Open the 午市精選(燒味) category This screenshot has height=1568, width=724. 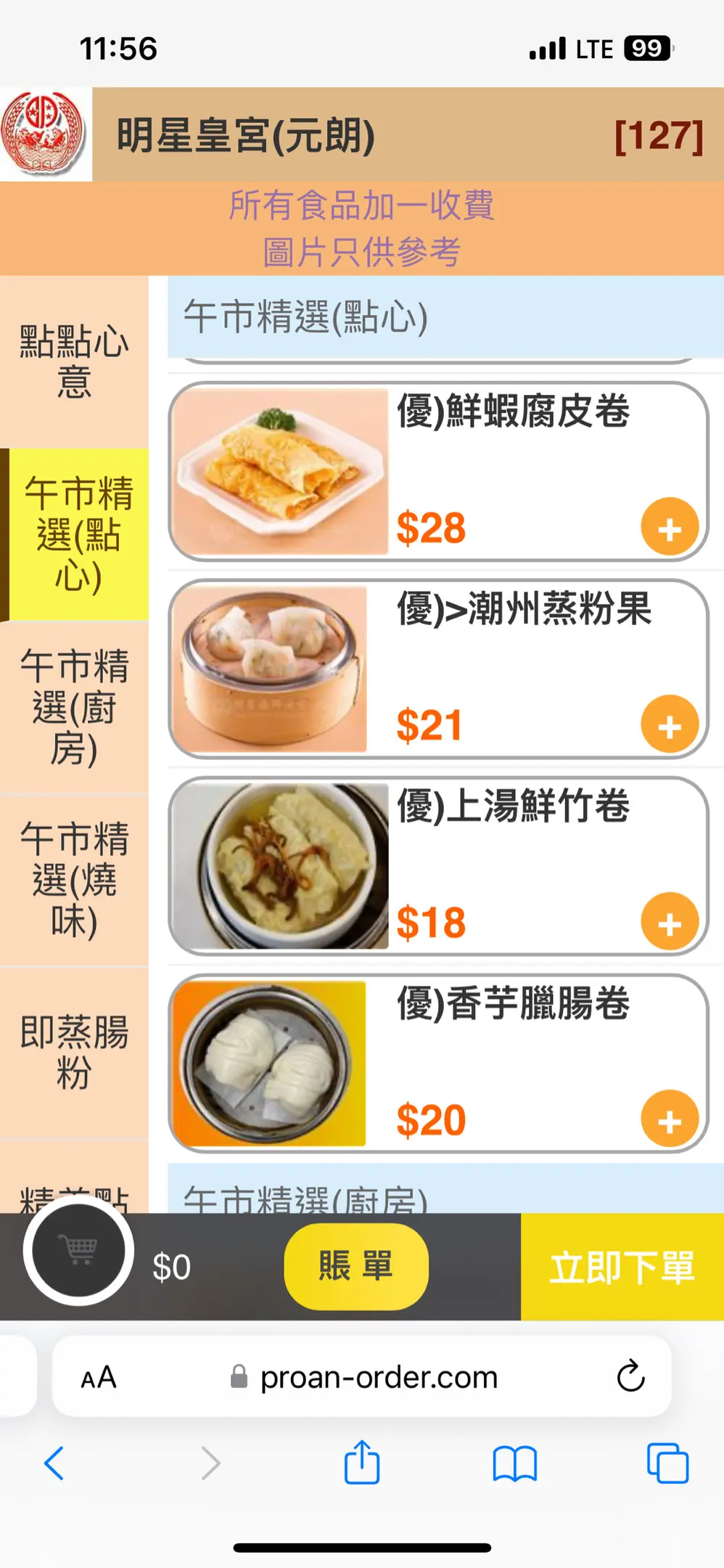coord(74,879)
